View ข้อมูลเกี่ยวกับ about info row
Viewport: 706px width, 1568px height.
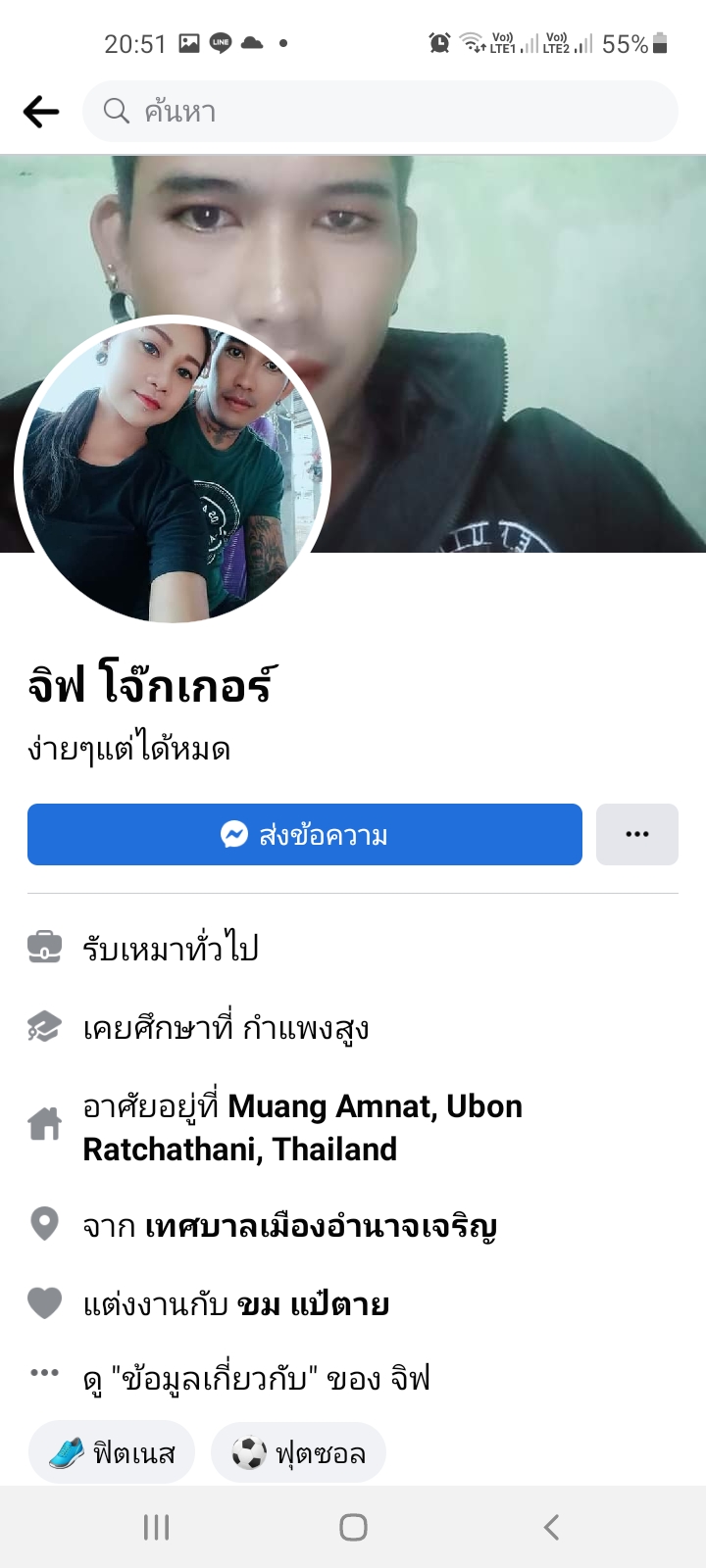(x=257, y=1379)
